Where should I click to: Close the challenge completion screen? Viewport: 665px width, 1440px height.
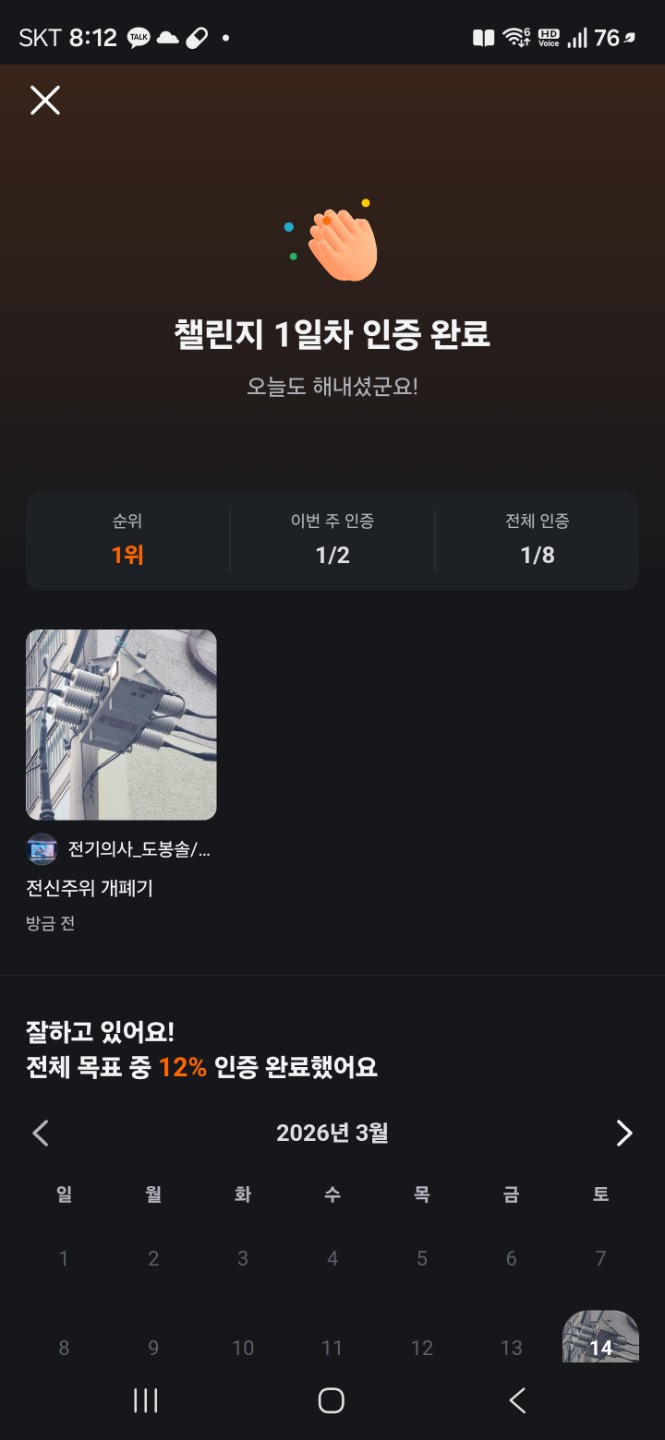[45, 100]
